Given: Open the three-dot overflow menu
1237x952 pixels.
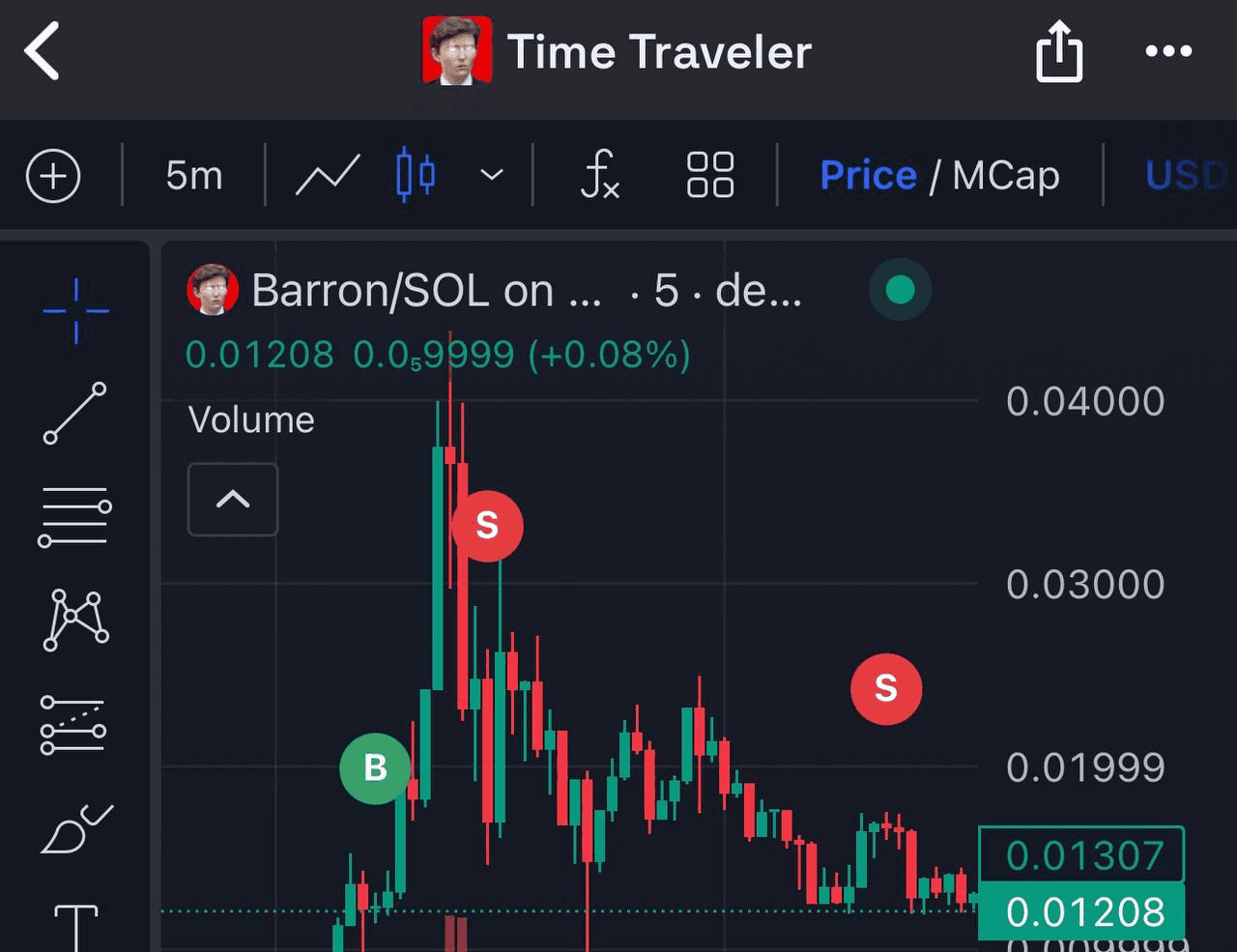Looking at the screenshot, I should pos(1167,51).
